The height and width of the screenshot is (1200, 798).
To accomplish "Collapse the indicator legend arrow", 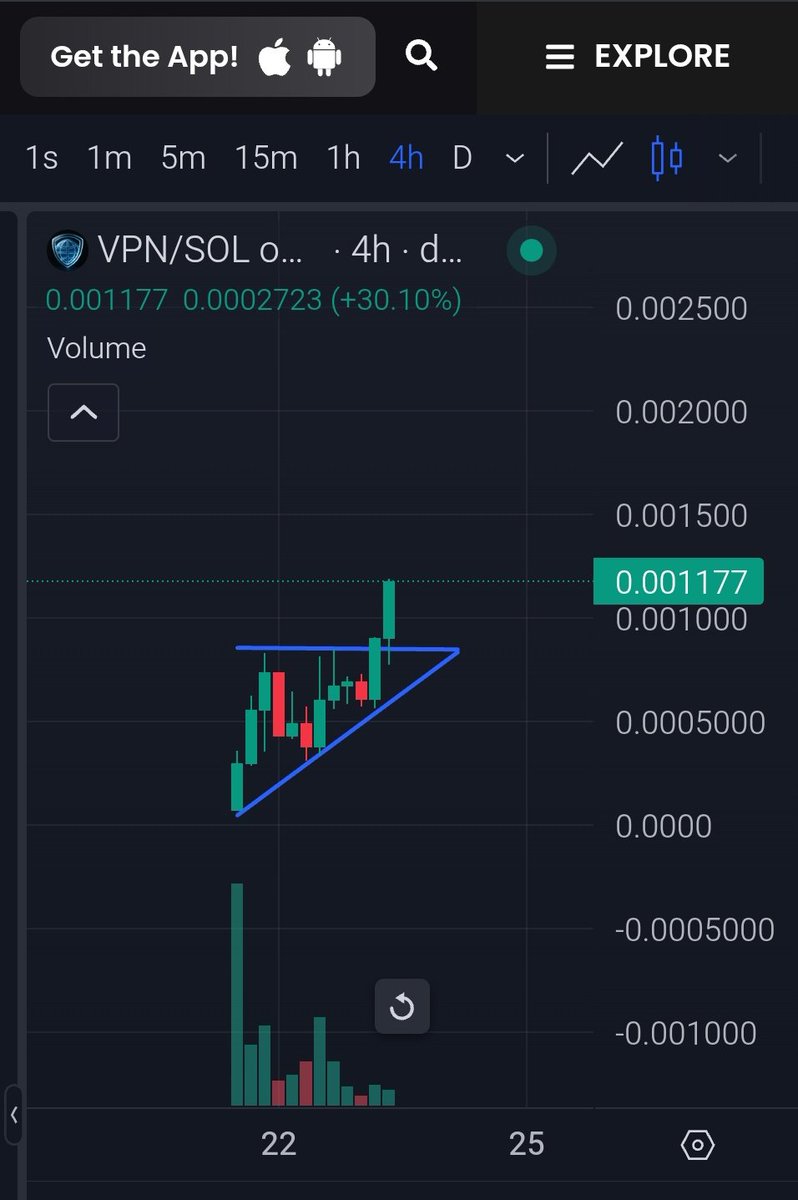I will (83, 412).
